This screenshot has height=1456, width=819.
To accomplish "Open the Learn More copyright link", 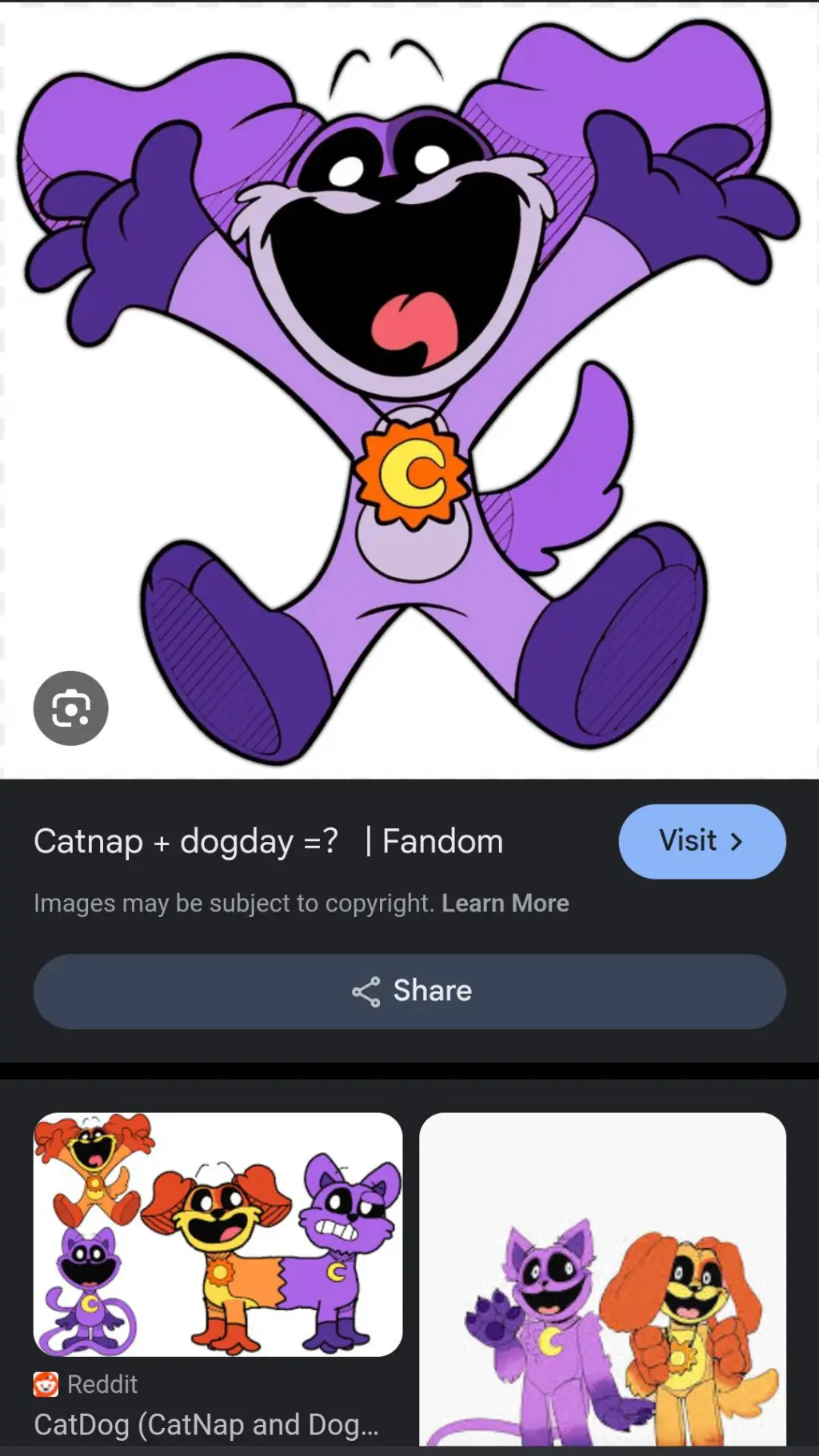I will pyautogui.click(x=505, y=904).
